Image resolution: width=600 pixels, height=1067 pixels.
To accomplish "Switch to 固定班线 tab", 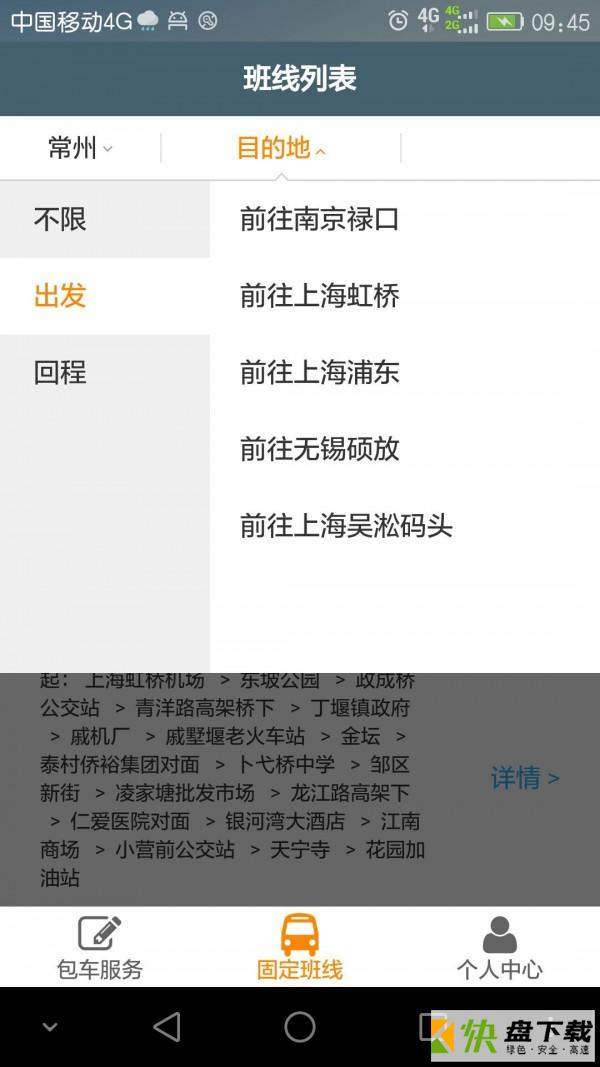I will [x=300, y=947].
